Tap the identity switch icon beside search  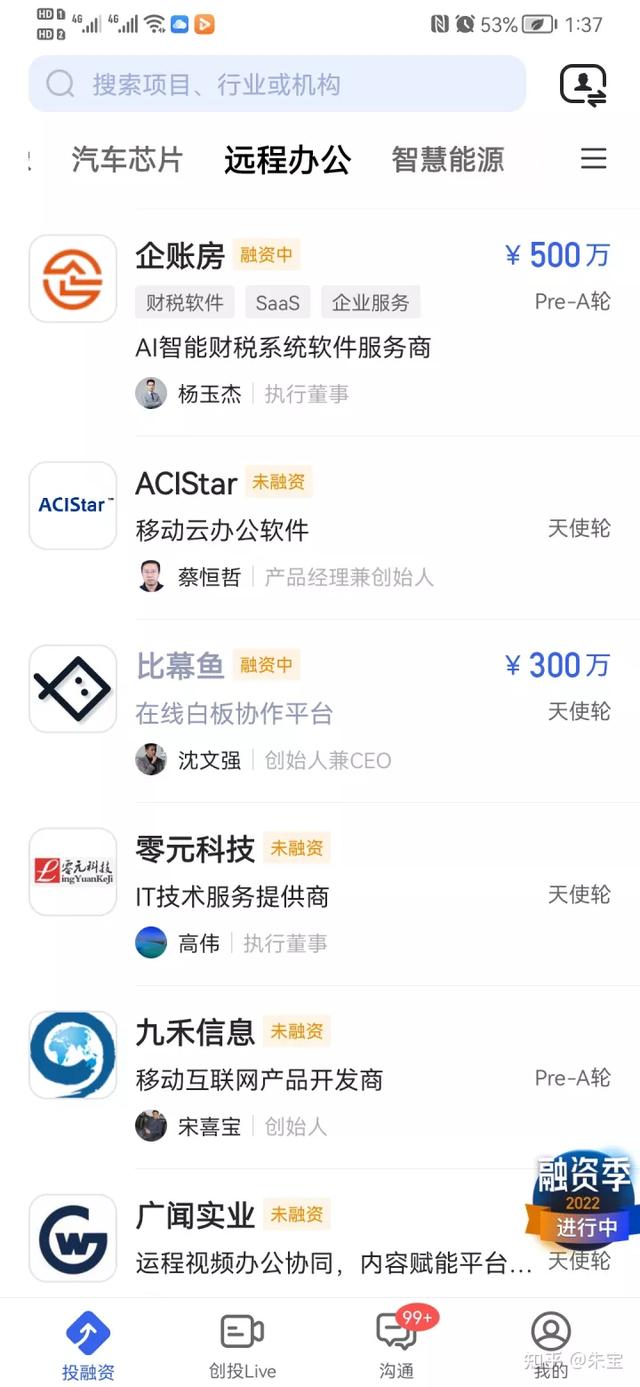tap(582, 85)
